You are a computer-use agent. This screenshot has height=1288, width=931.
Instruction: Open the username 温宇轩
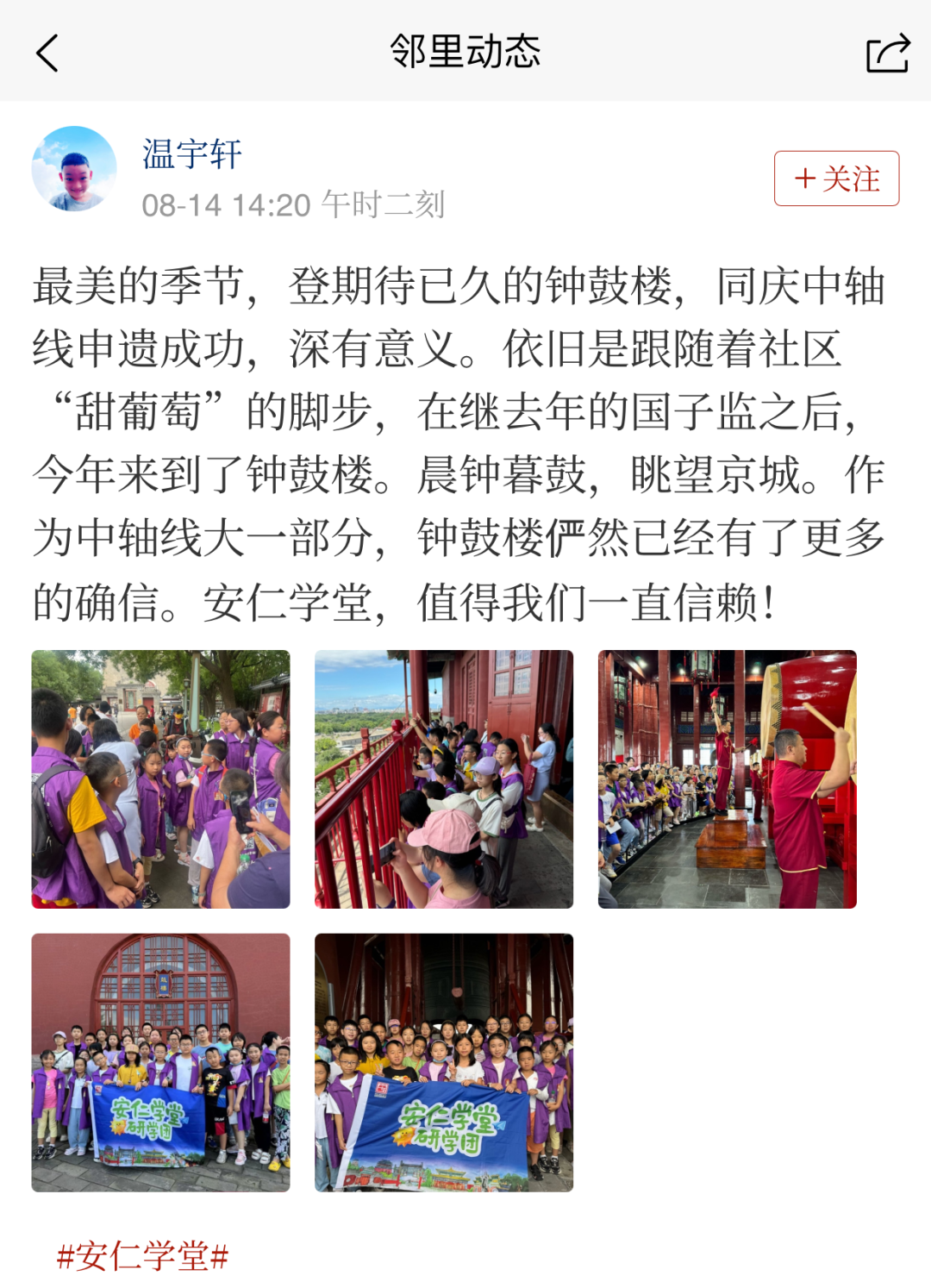(x=191, y=154)
